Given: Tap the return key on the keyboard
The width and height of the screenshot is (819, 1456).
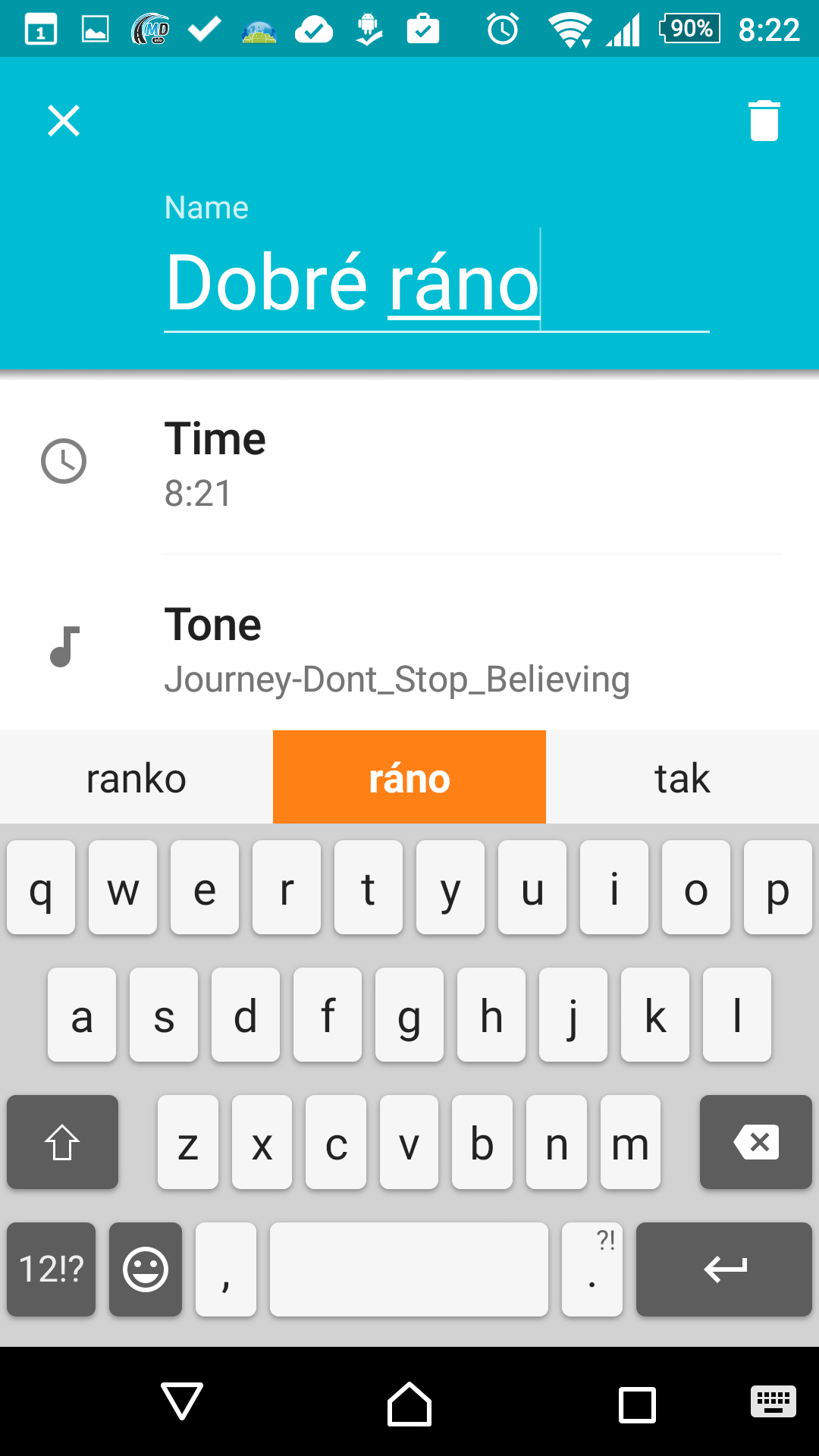Looking at the screenshot, I should pos(724,1269).
